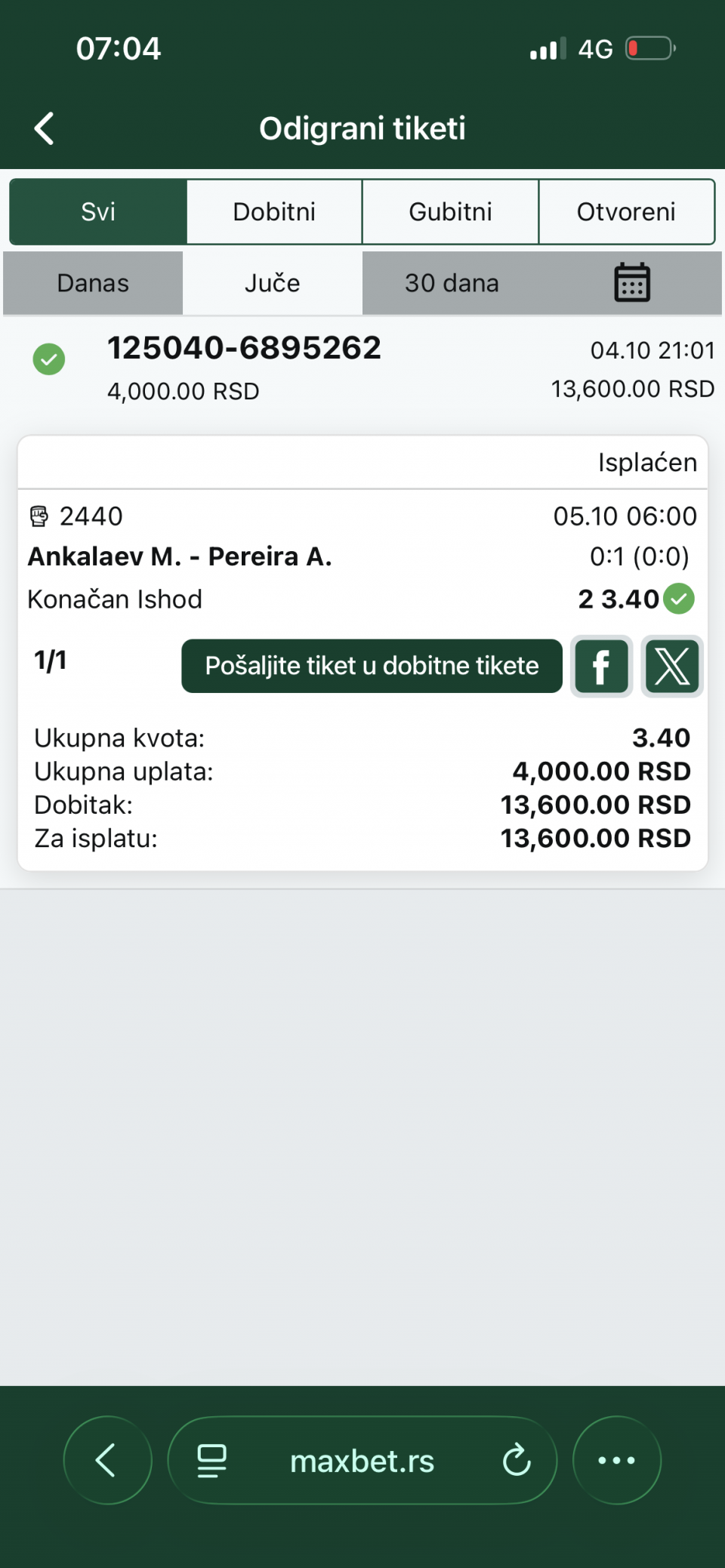Open the page reader menu icon
Image resolution: width=725 pixels, height=1568 pixels.
pos(212,1460)
